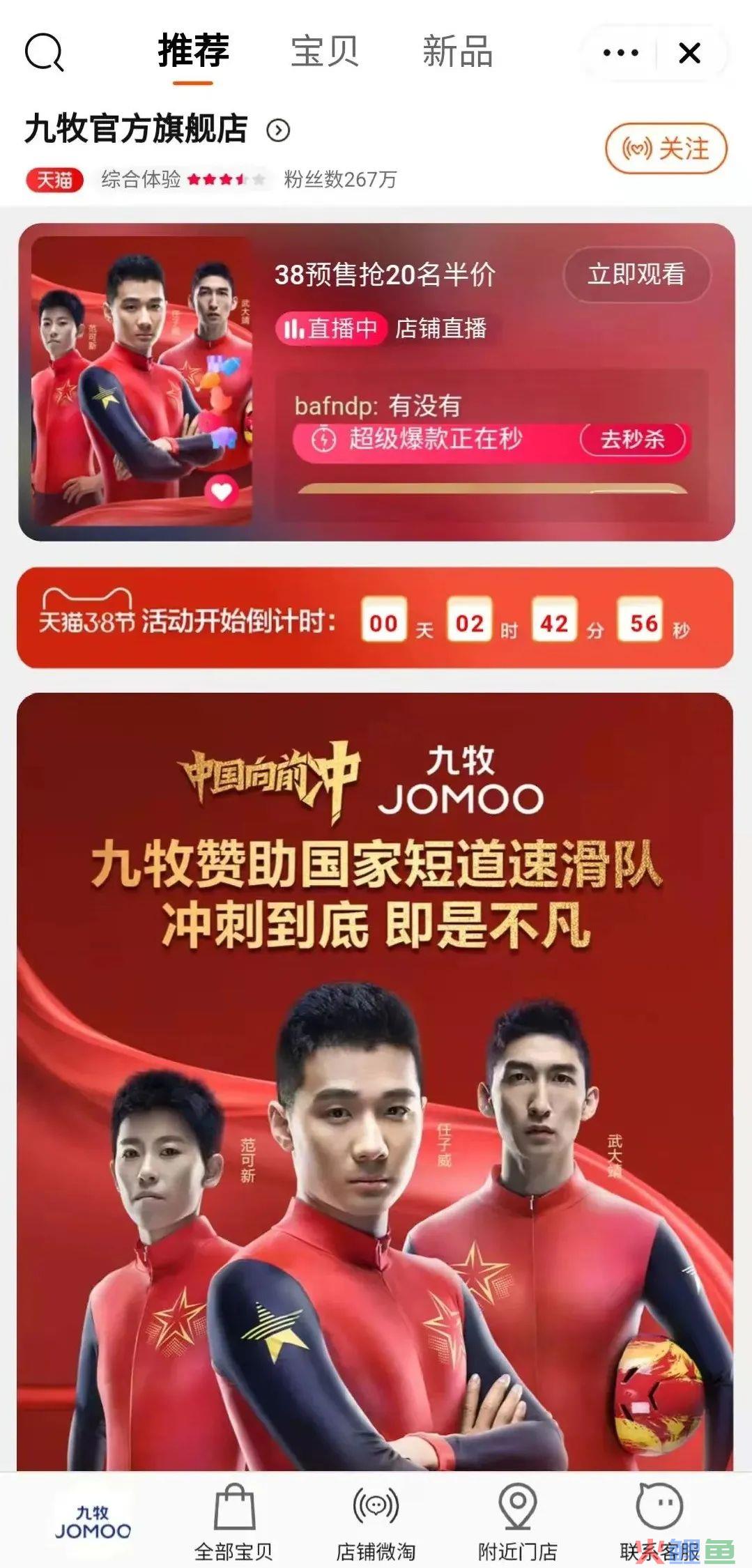Open the JOMOO store home tab
This screenshot has width=752, height=1568.
point(93,1521)
